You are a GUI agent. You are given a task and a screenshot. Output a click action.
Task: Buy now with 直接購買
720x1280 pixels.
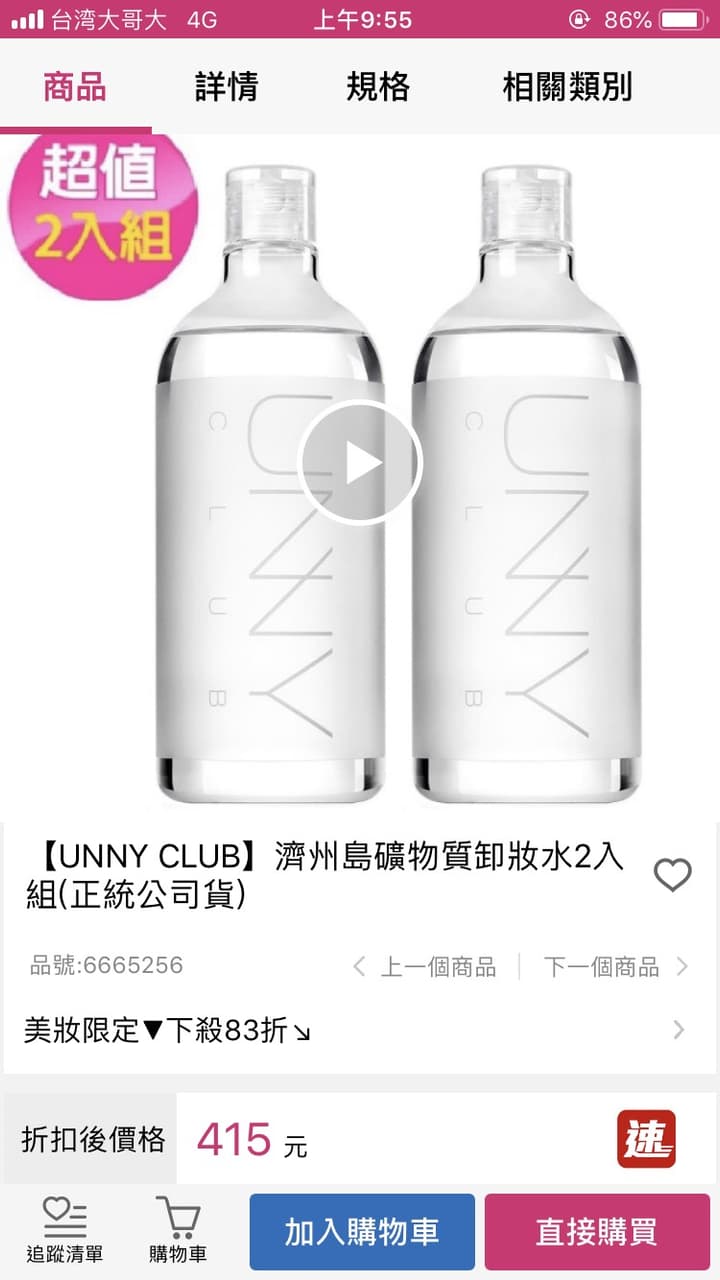coord(597,1232)
